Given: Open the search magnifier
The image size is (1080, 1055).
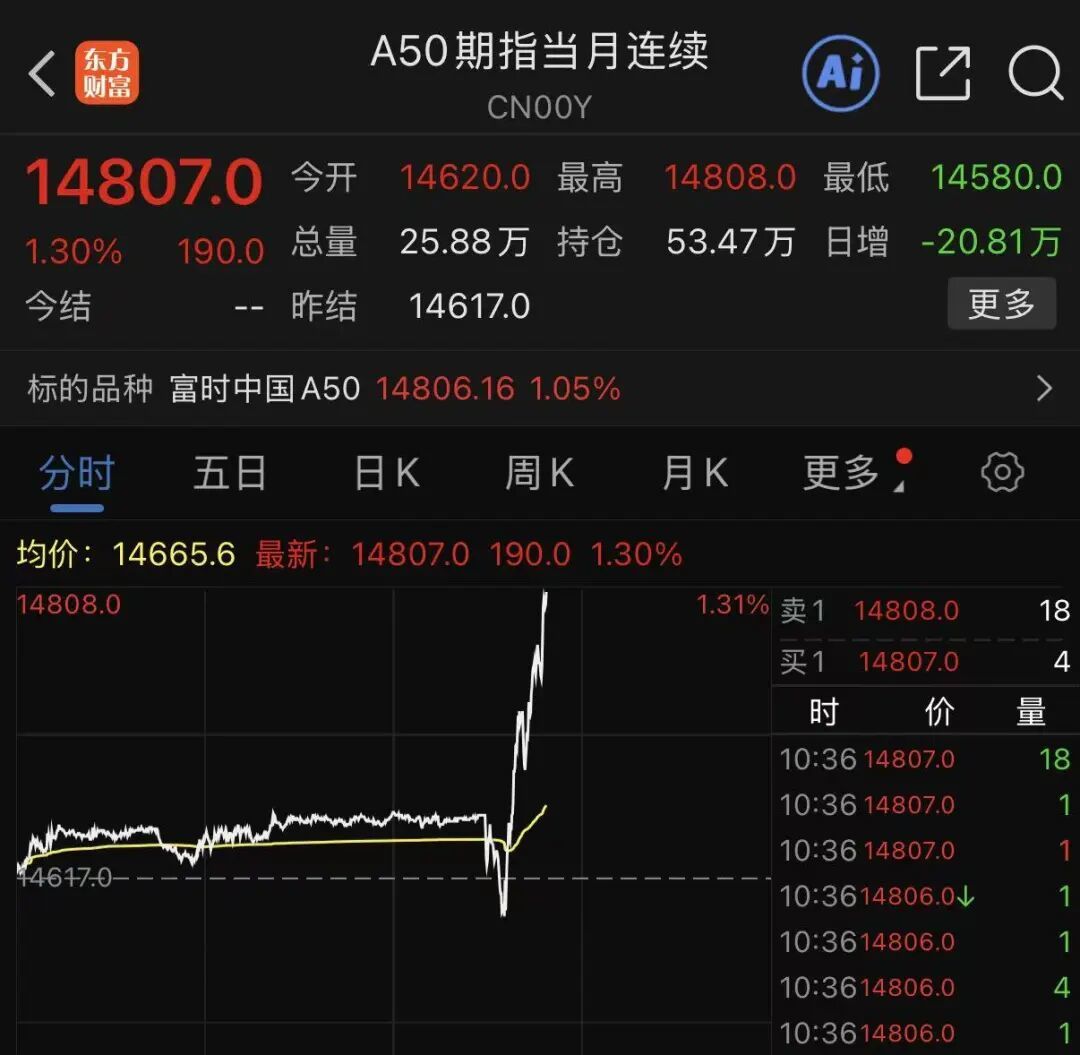Looking at the screenshot, I should [x=1035, y=73].
